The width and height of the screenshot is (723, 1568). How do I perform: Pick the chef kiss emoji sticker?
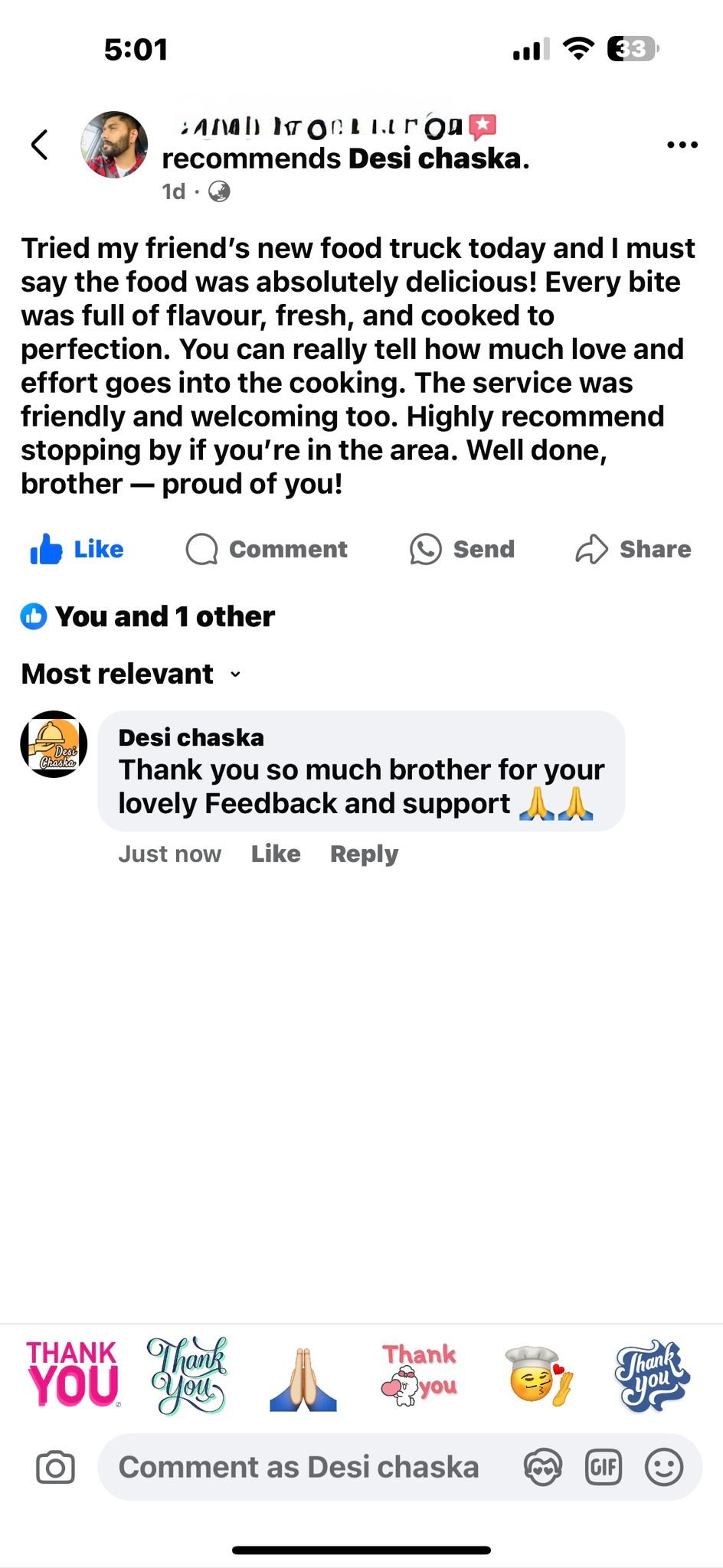point(539,1377)
